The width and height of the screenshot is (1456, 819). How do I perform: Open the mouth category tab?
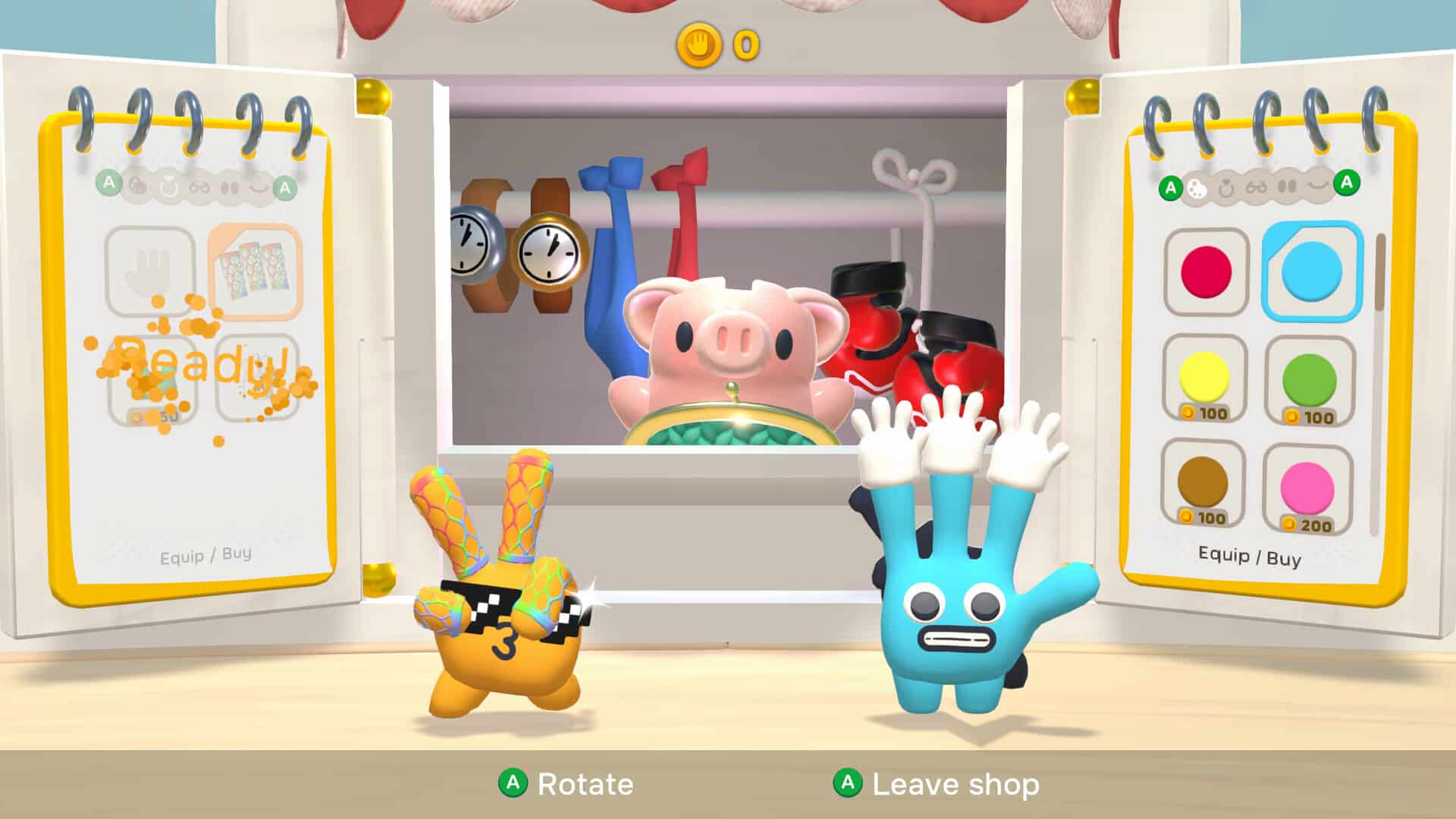point(1317,184)
